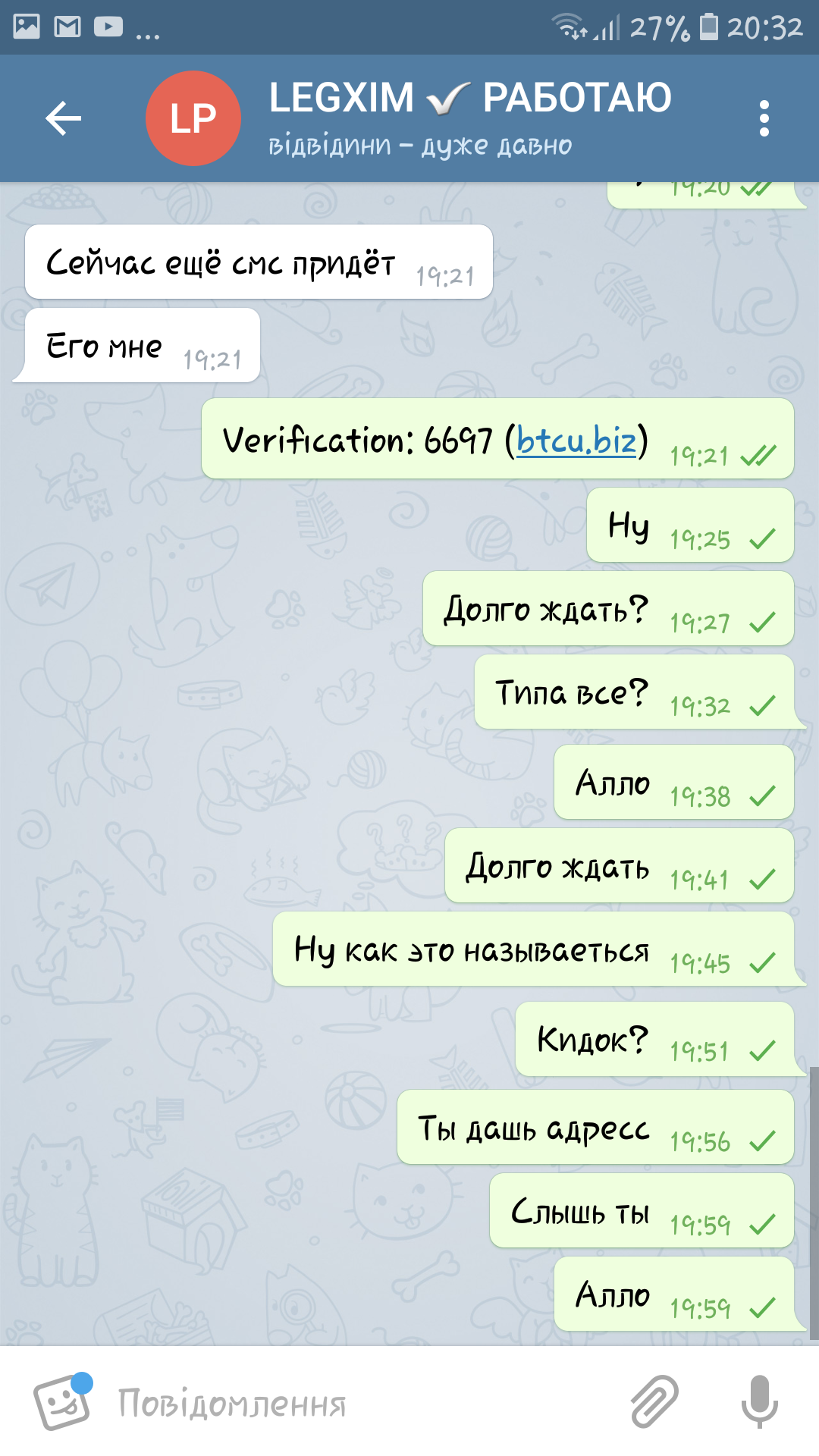
Task: Open the btcu.biz link
Action: click(576, 440)
